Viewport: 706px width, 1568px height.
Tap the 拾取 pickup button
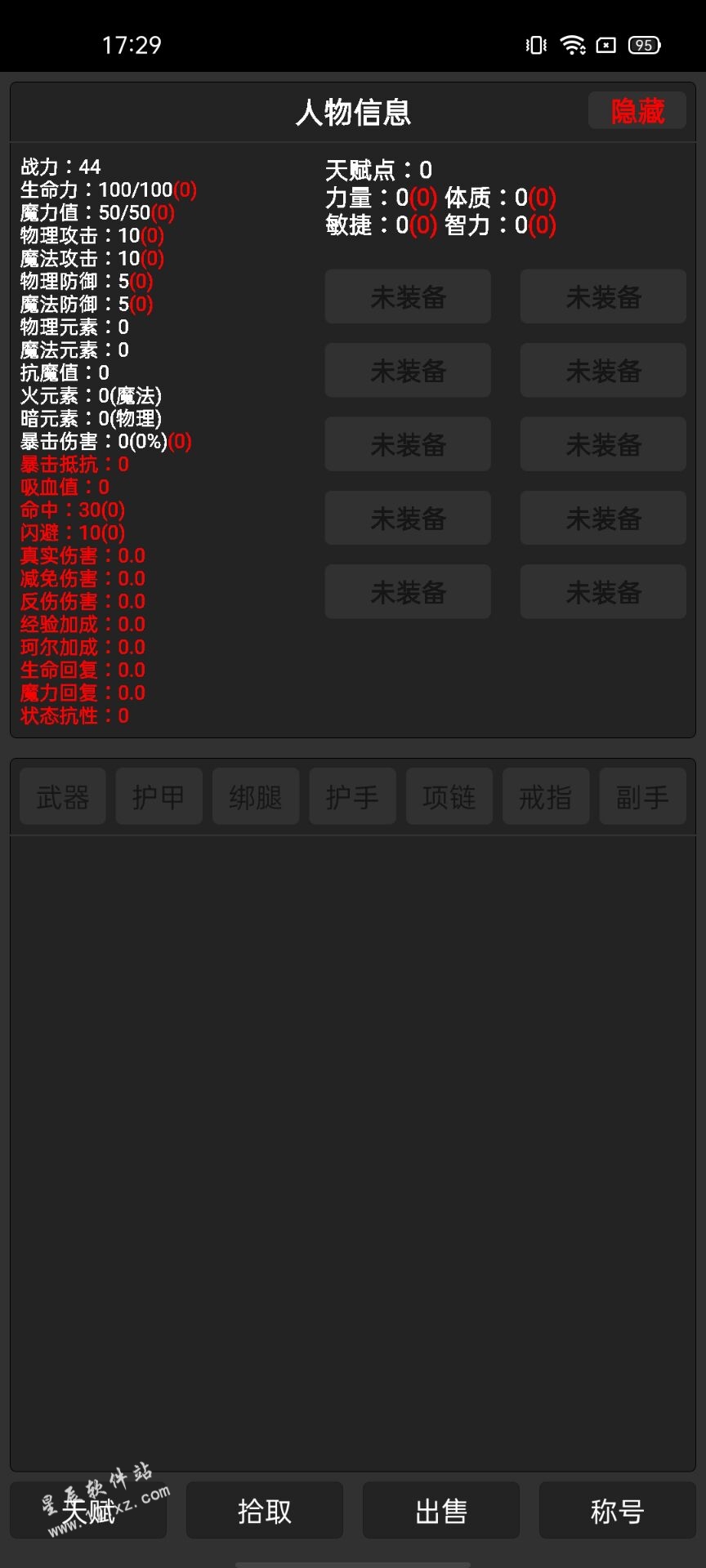click(x=265, y=1511)
